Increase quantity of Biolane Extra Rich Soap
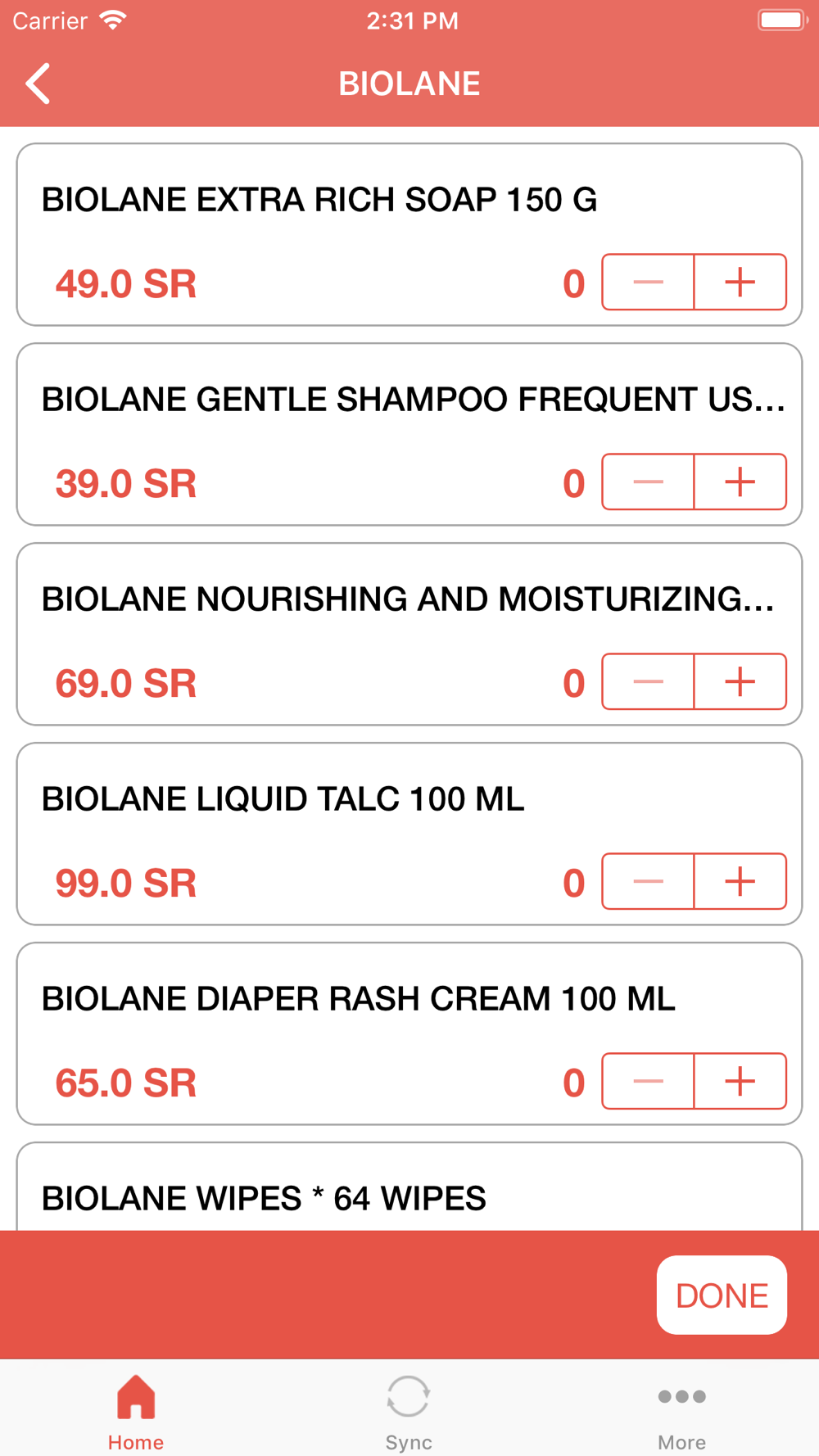Screen dimensions: 819x1456 [740, 283]
